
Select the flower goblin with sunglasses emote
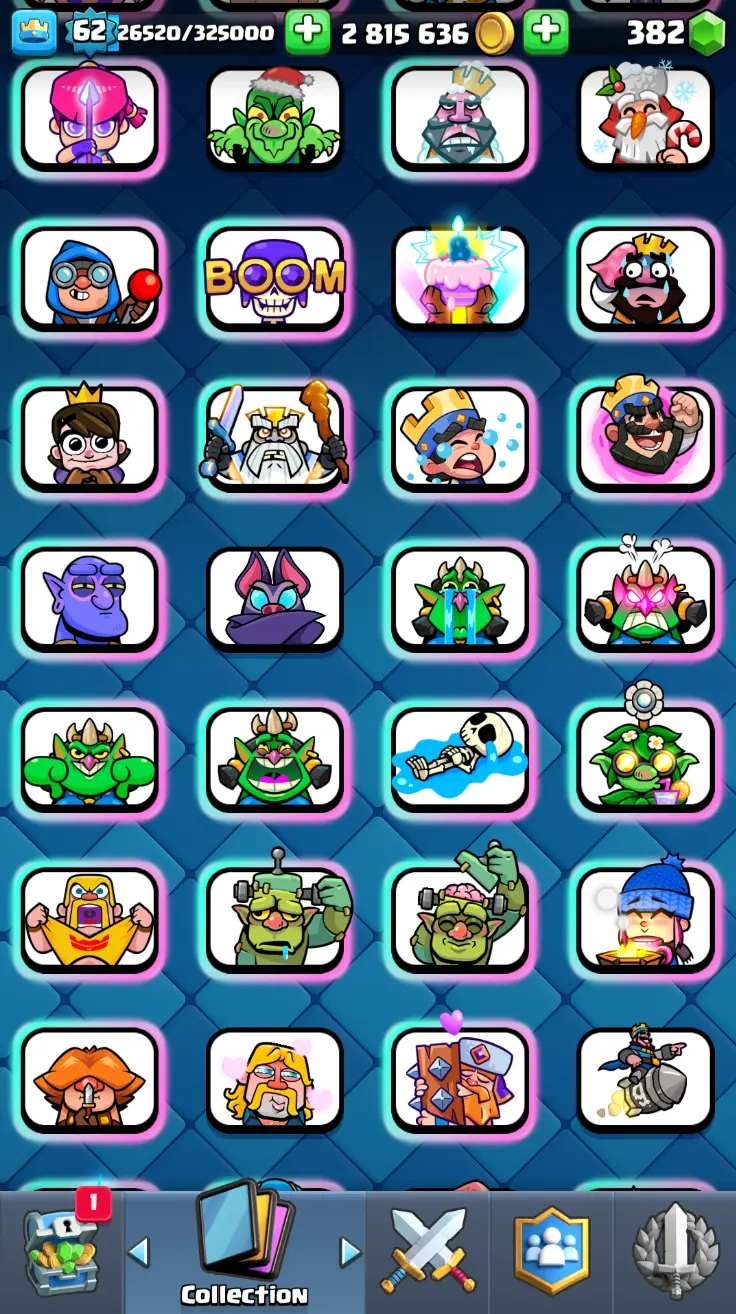click(x=645, y=758)
